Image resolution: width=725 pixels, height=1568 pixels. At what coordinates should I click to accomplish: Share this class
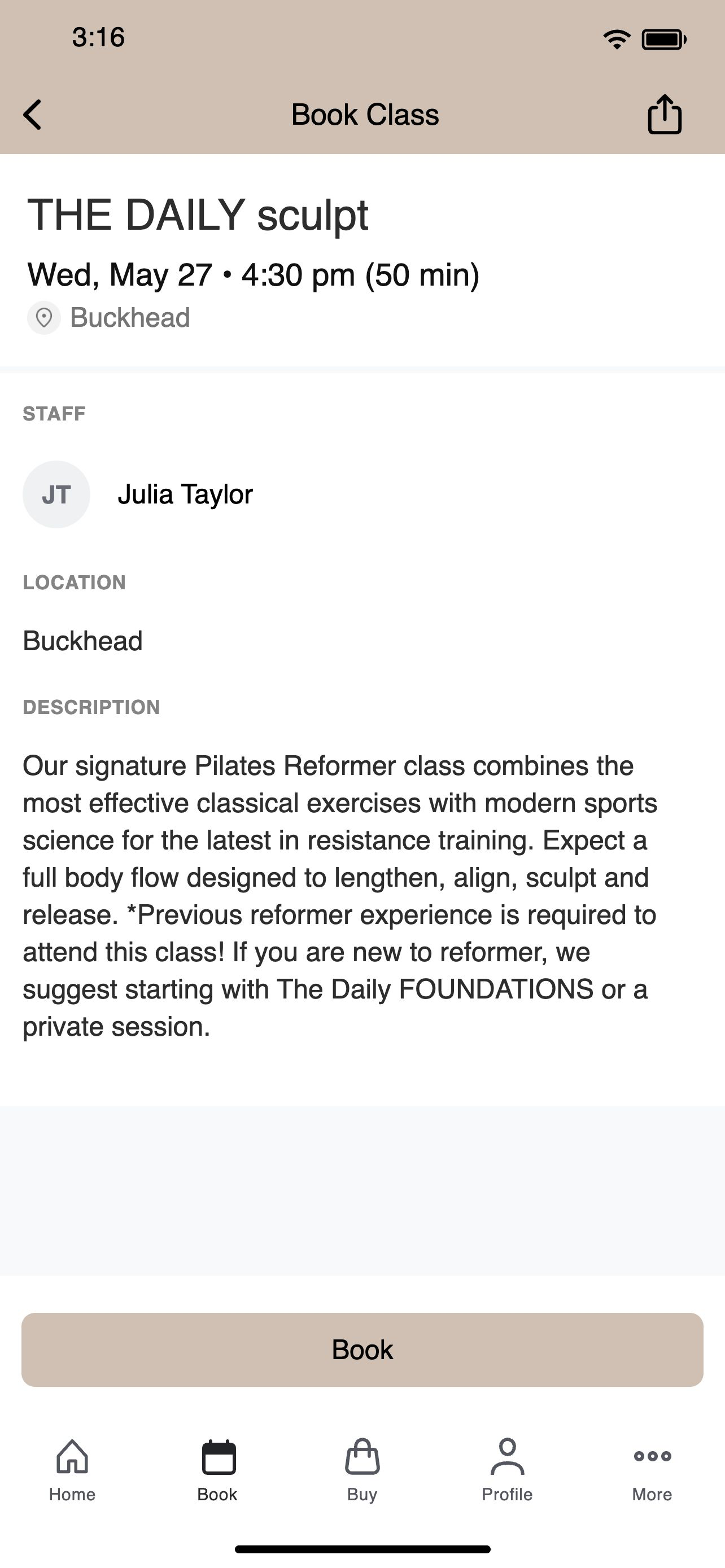point(664,114)
